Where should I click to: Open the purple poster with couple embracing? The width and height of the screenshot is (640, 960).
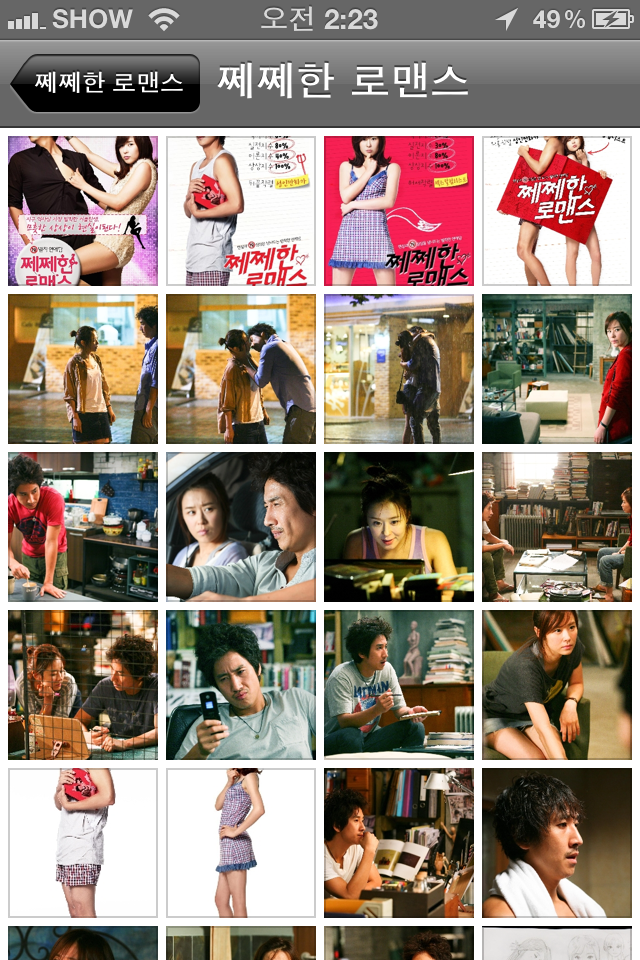pyautogui.click(x=83, y=211)
